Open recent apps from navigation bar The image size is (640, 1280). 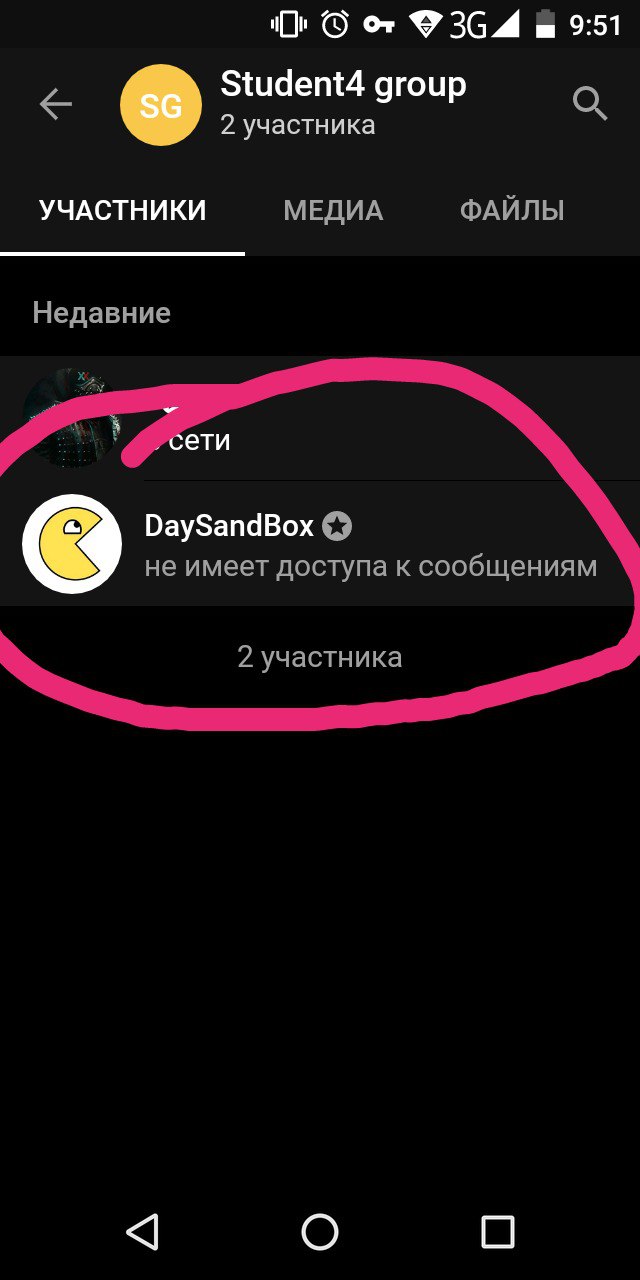pyautogui.click(x=497, y=1231)
